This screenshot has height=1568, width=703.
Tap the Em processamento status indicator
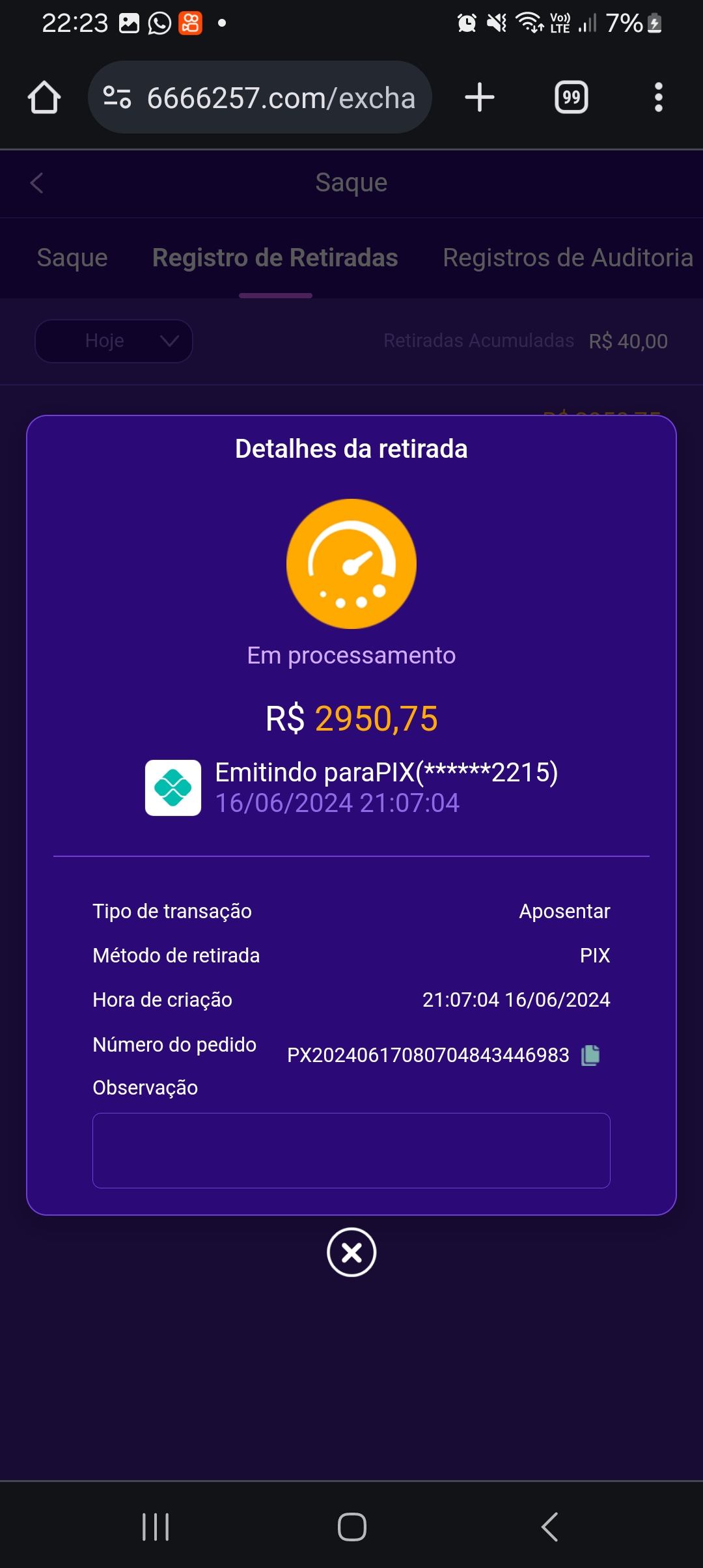pyautogui.click(x=351, y=656)
